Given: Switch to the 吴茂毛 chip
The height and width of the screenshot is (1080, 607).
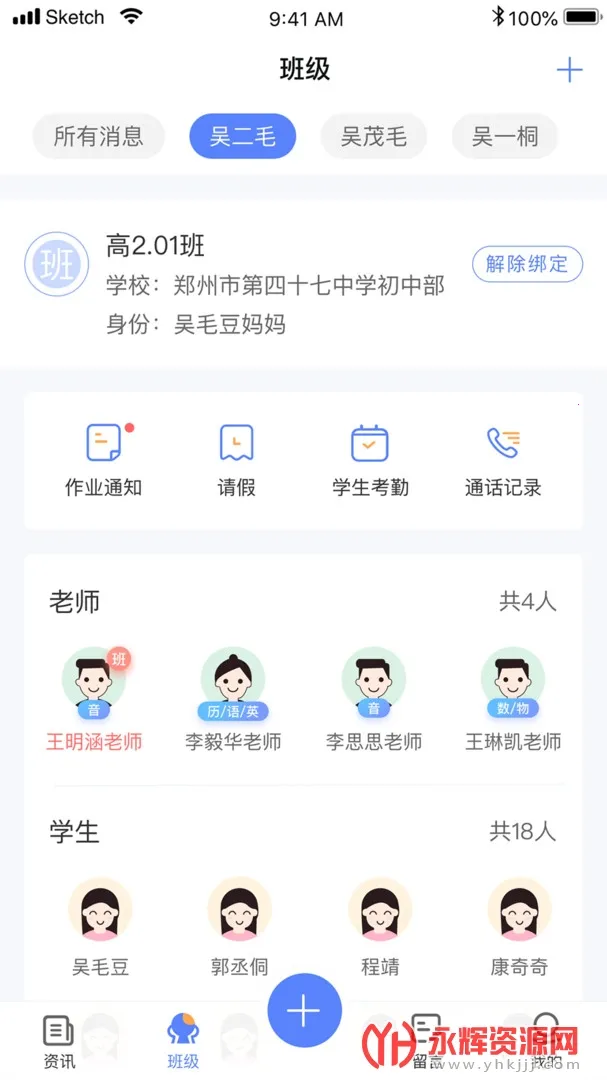Looking at the screenshot, I should [x=374, y=136].
